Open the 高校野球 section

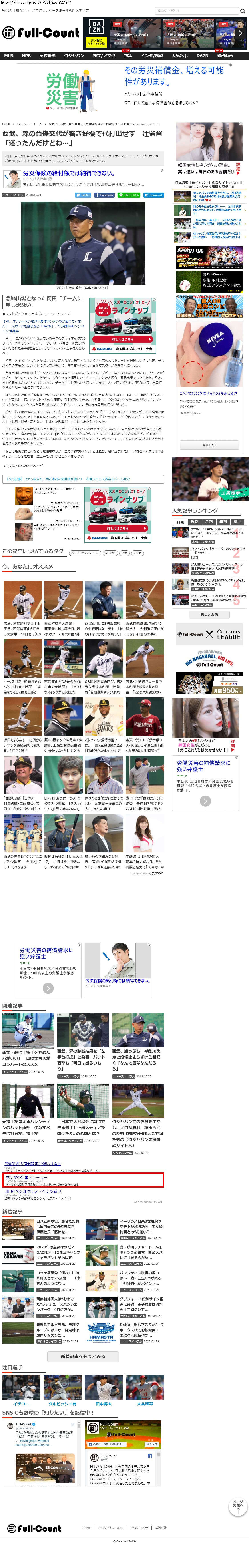pos(48,55)
